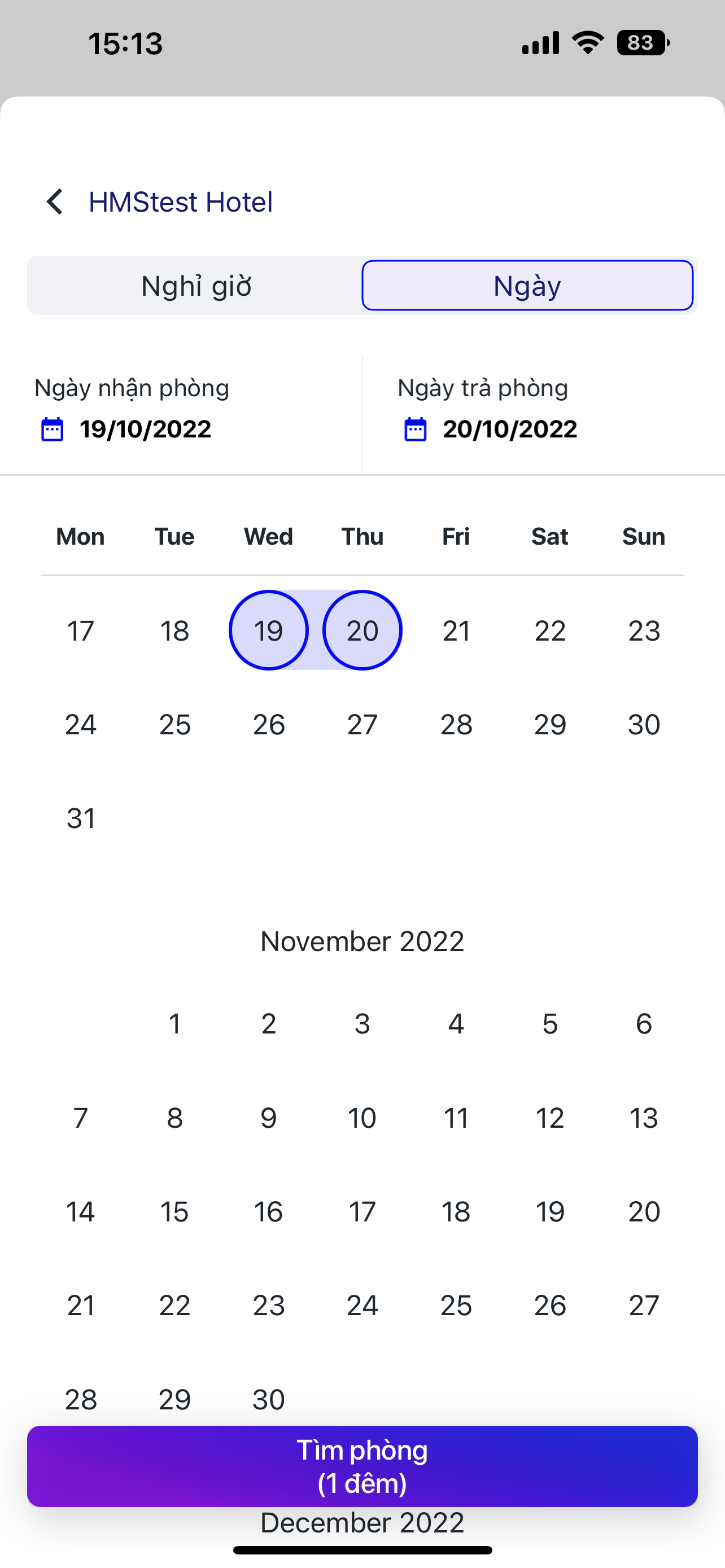Tap the Tìm phòng (1 đêm) button
The width and height of the screenshot is (725, 1568).
coord(362,1466)
